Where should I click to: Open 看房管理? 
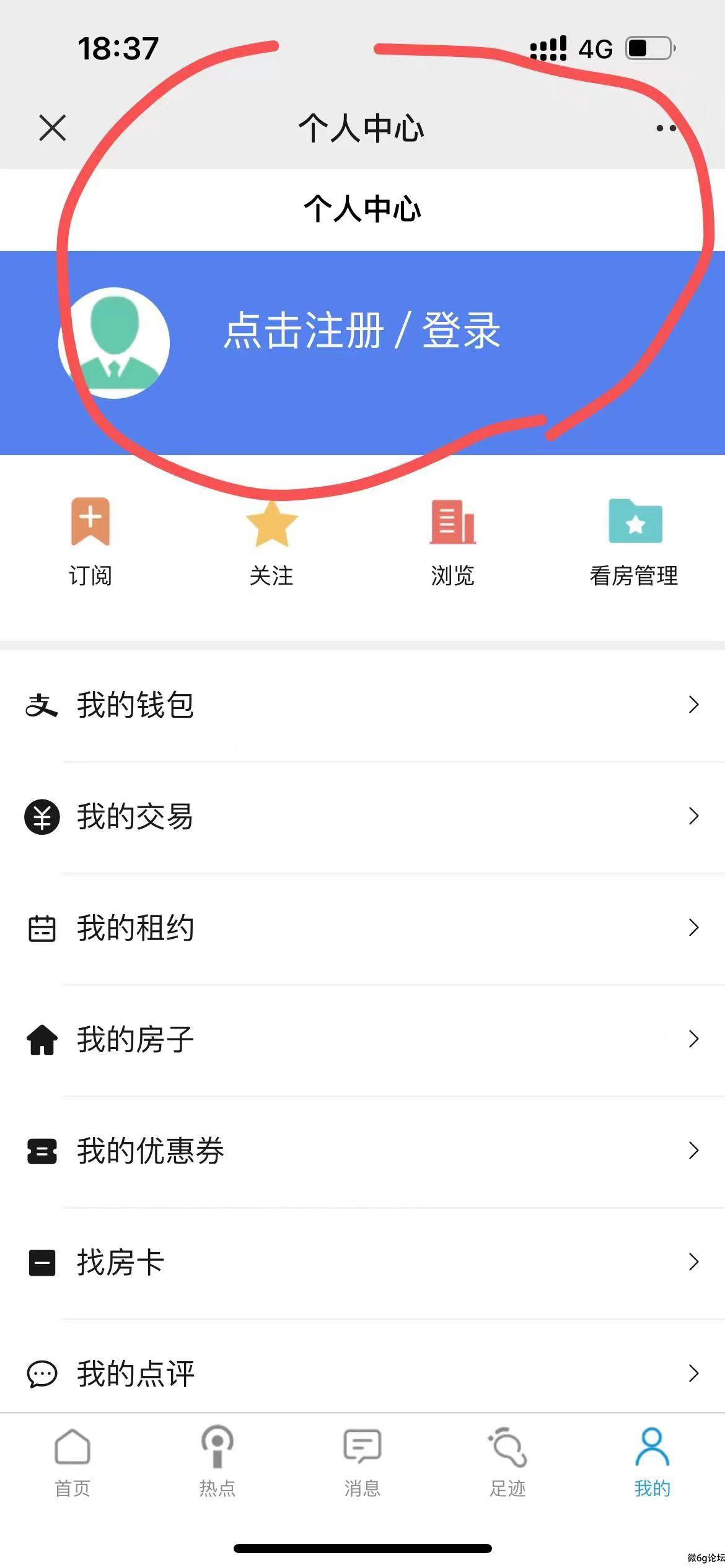(x=634, y=542)
